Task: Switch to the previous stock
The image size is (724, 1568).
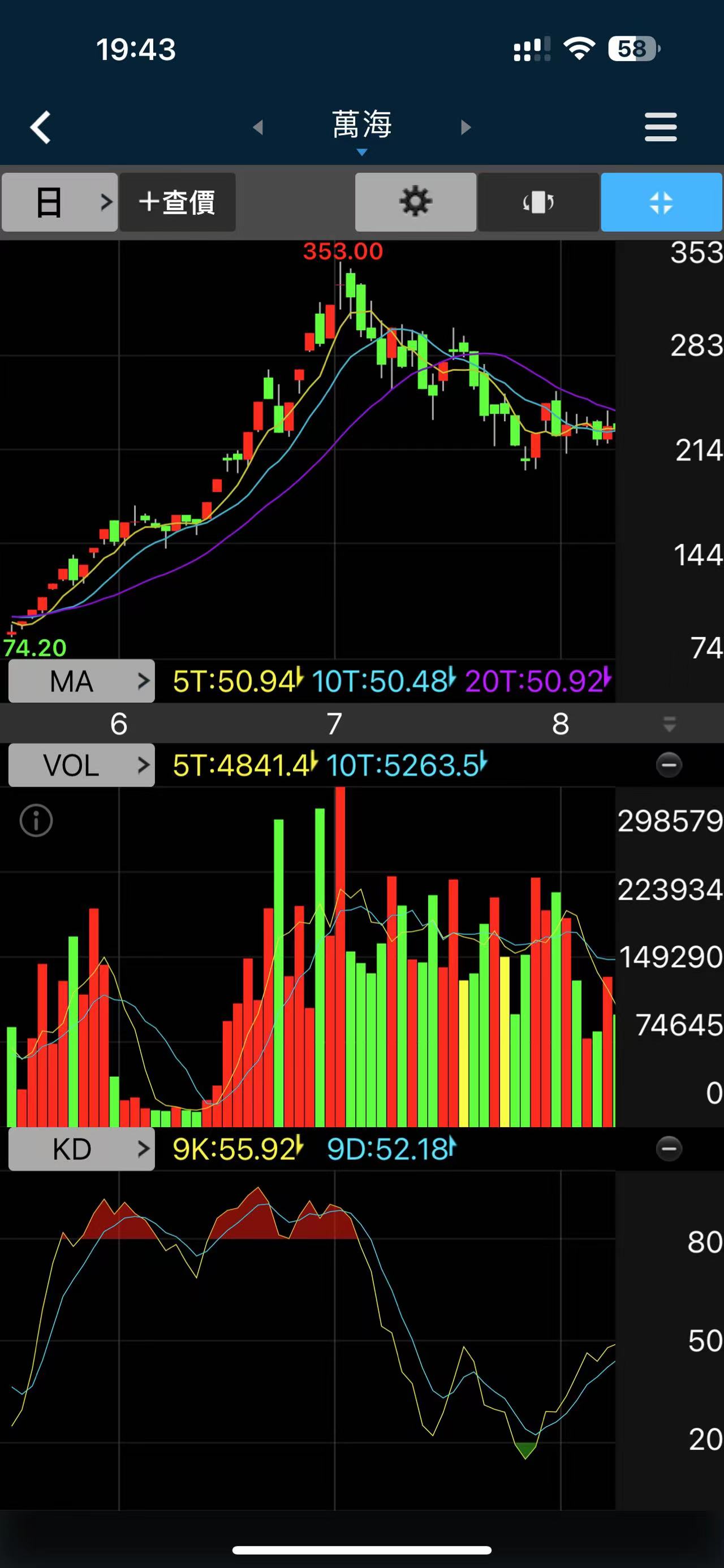Action: (x=258, y=127)
